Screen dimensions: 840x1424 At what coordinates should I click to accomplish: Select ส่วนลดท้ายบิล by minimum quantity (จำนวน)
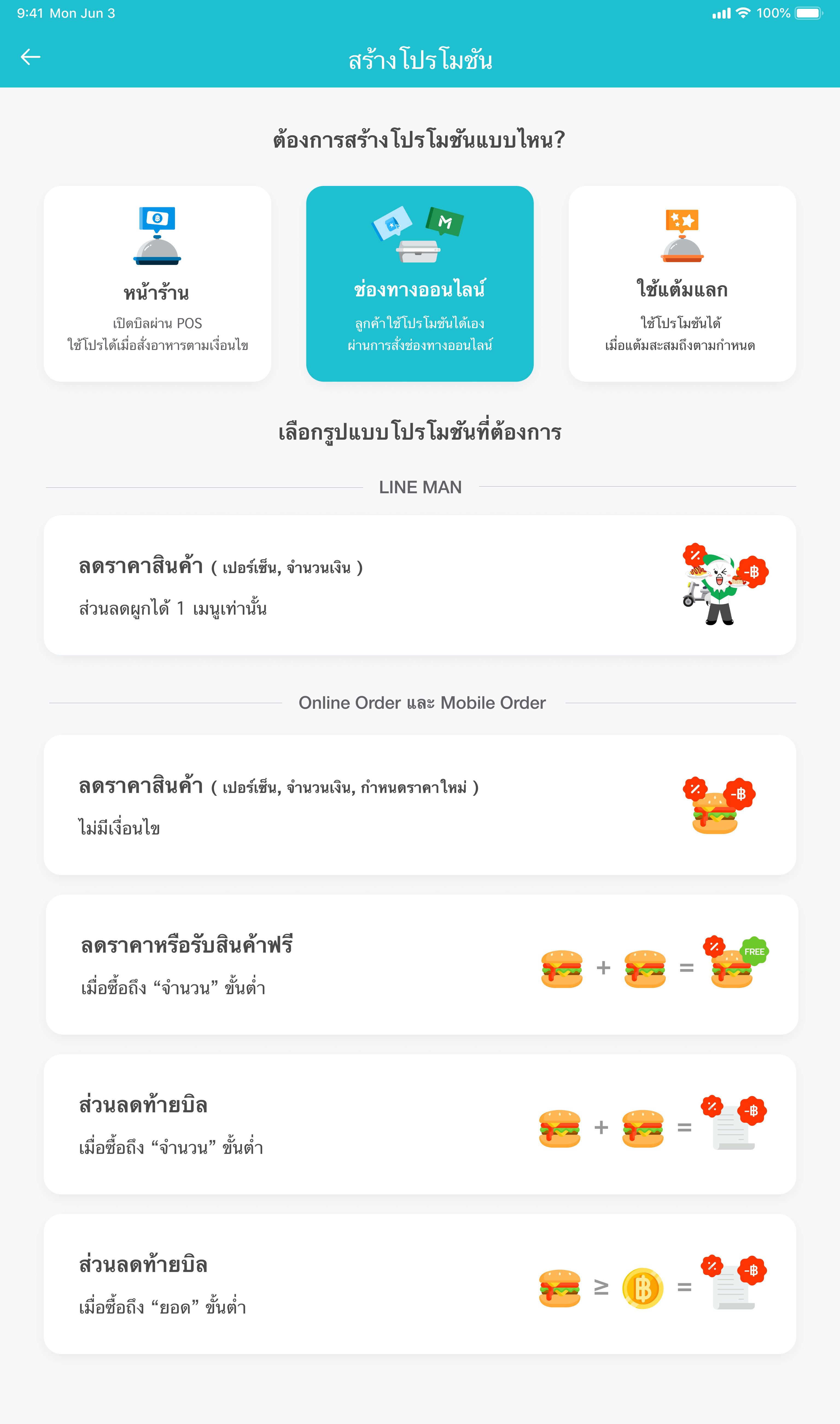419,1124
